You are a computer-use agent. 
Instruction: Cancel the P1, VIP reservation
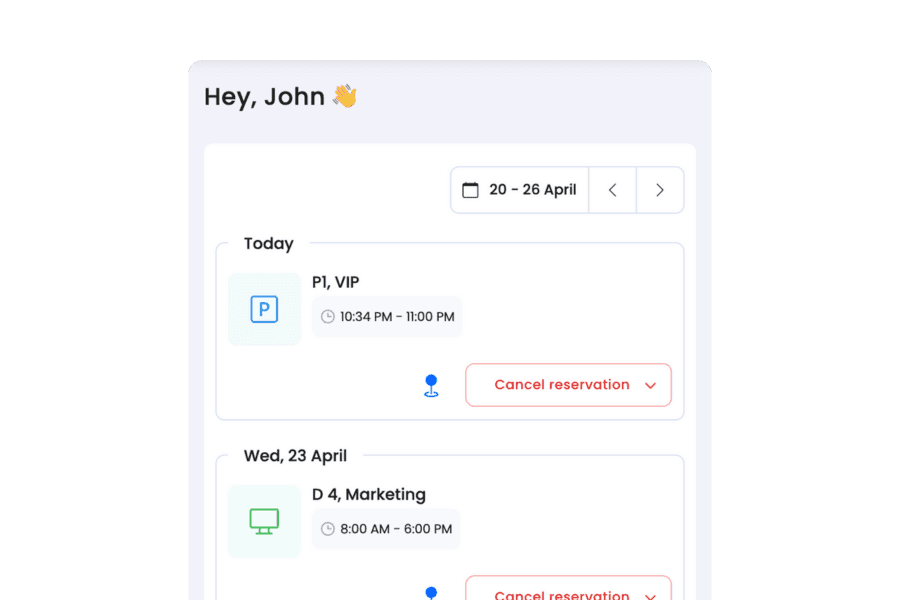pyautogui.click(x=568, y=385)
